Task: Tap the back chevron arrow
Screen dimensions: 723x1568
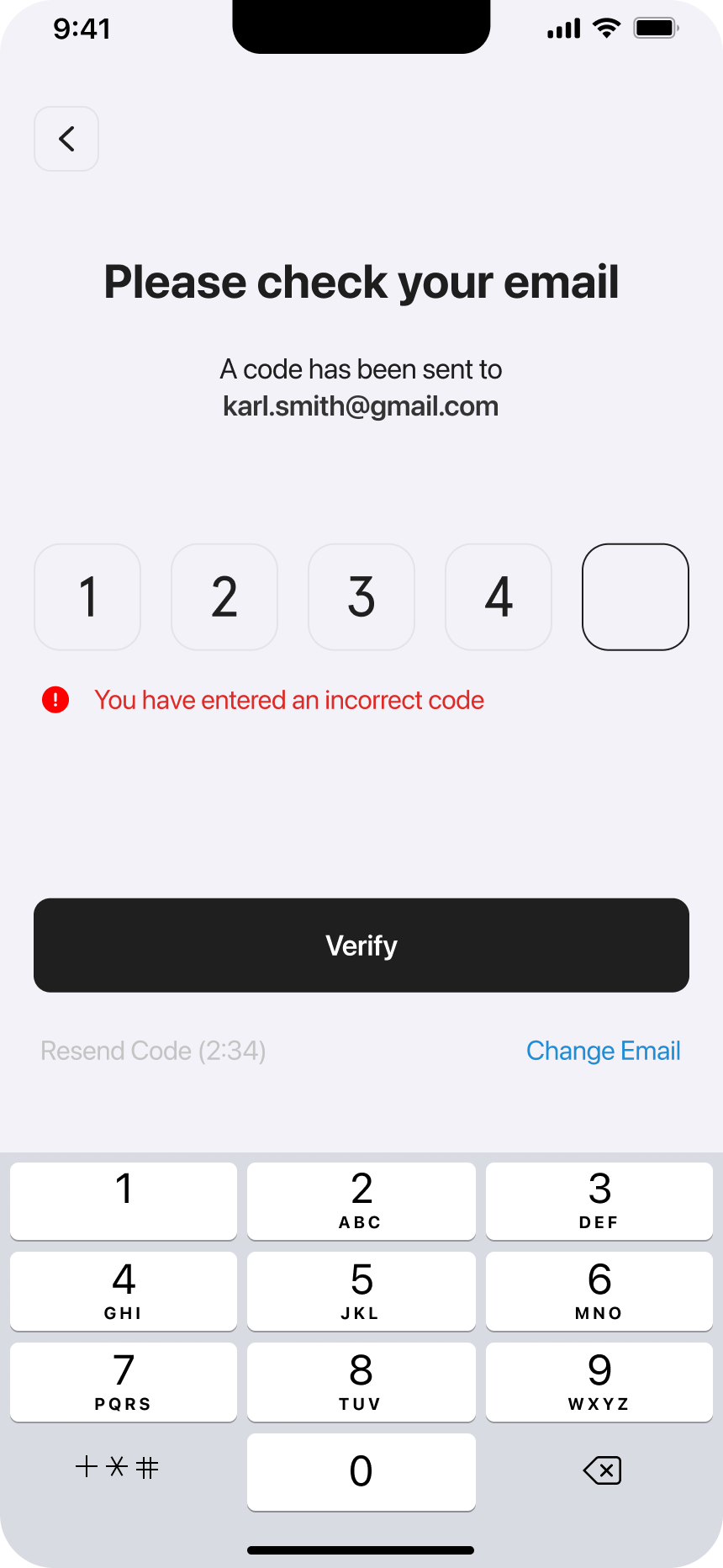Action: click(x=66, y=139)
